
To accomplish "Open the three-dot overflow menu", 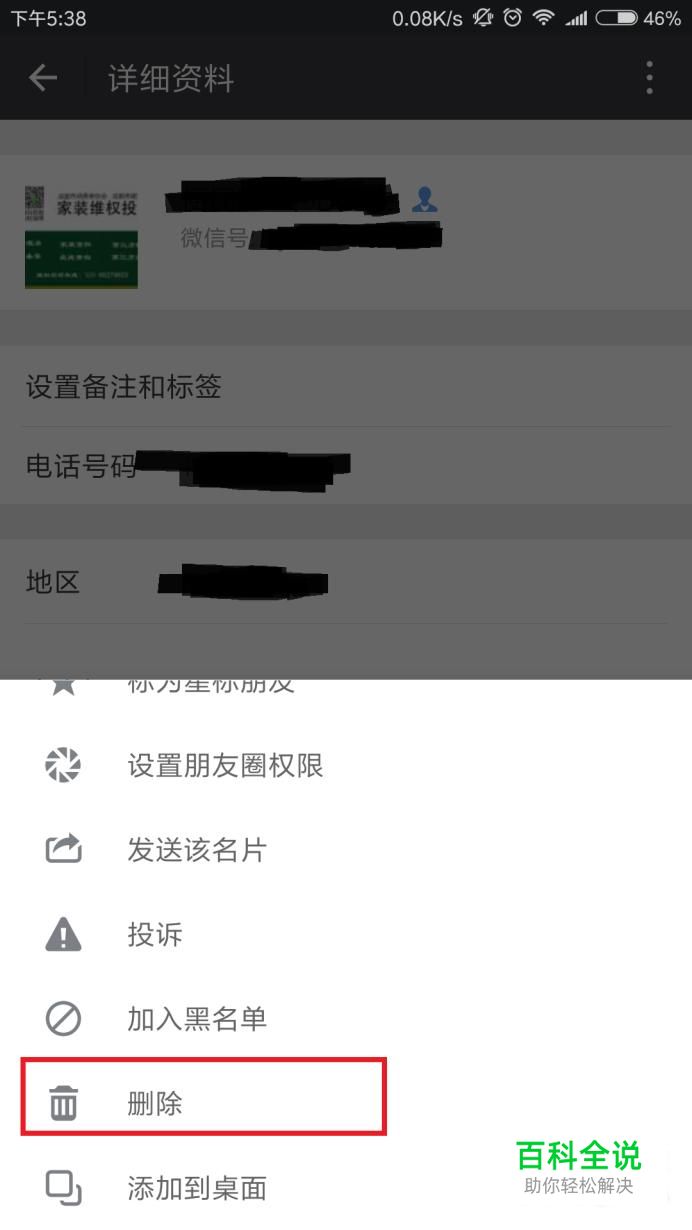I will tap(650, 78).
